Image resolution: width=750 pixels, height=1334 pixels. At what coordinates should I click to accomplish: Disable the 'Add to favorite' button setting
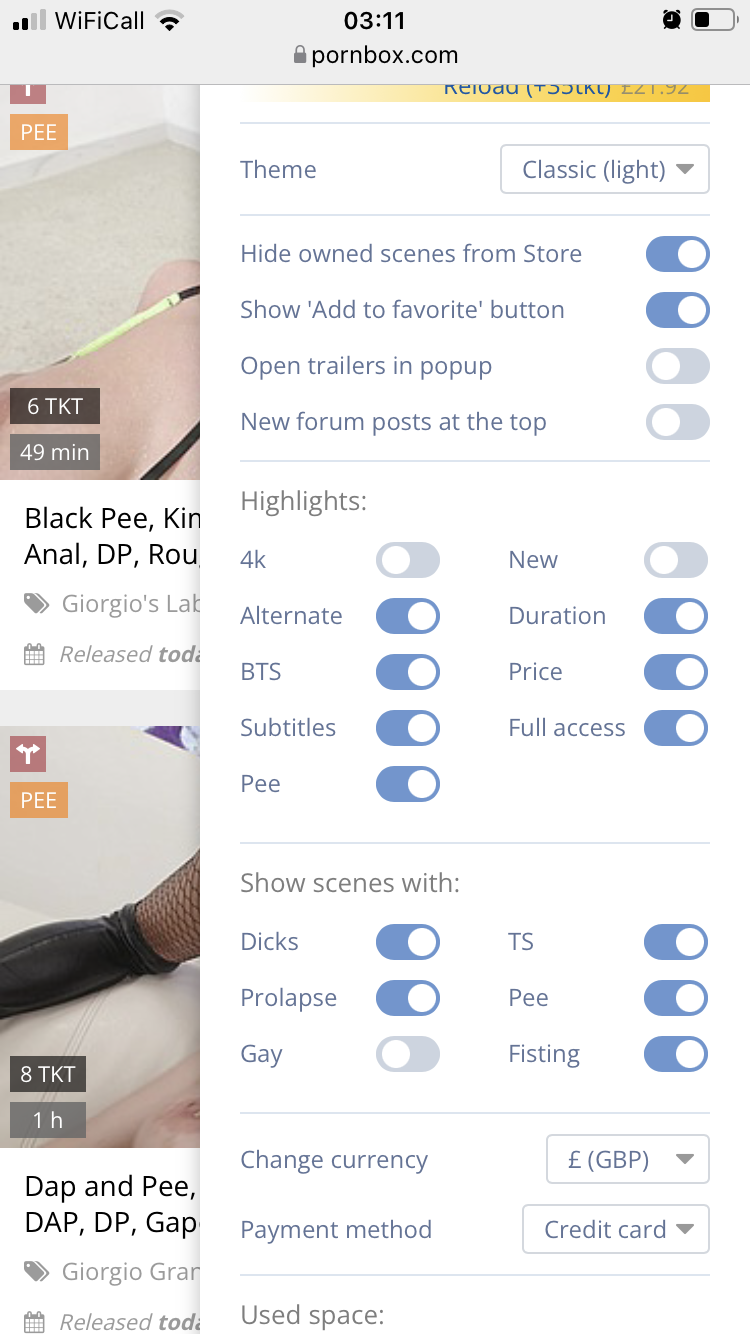pos(677,310)
